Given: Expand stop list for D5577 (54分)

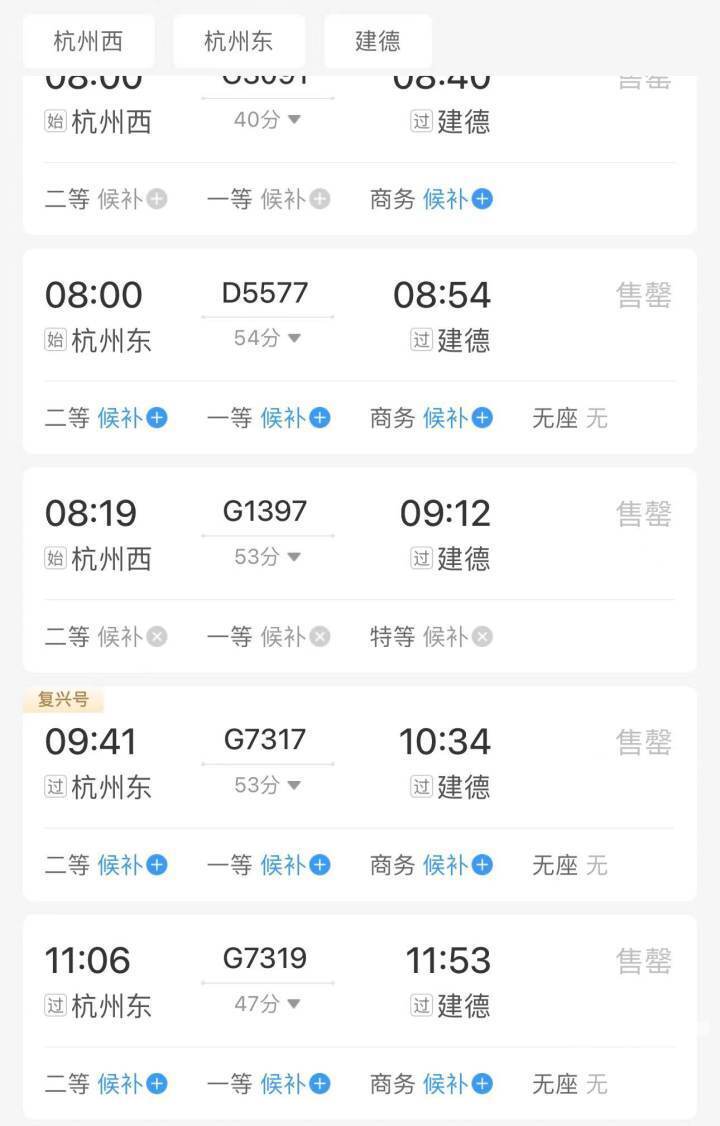Looking at the screenshot, I should 268,339.
